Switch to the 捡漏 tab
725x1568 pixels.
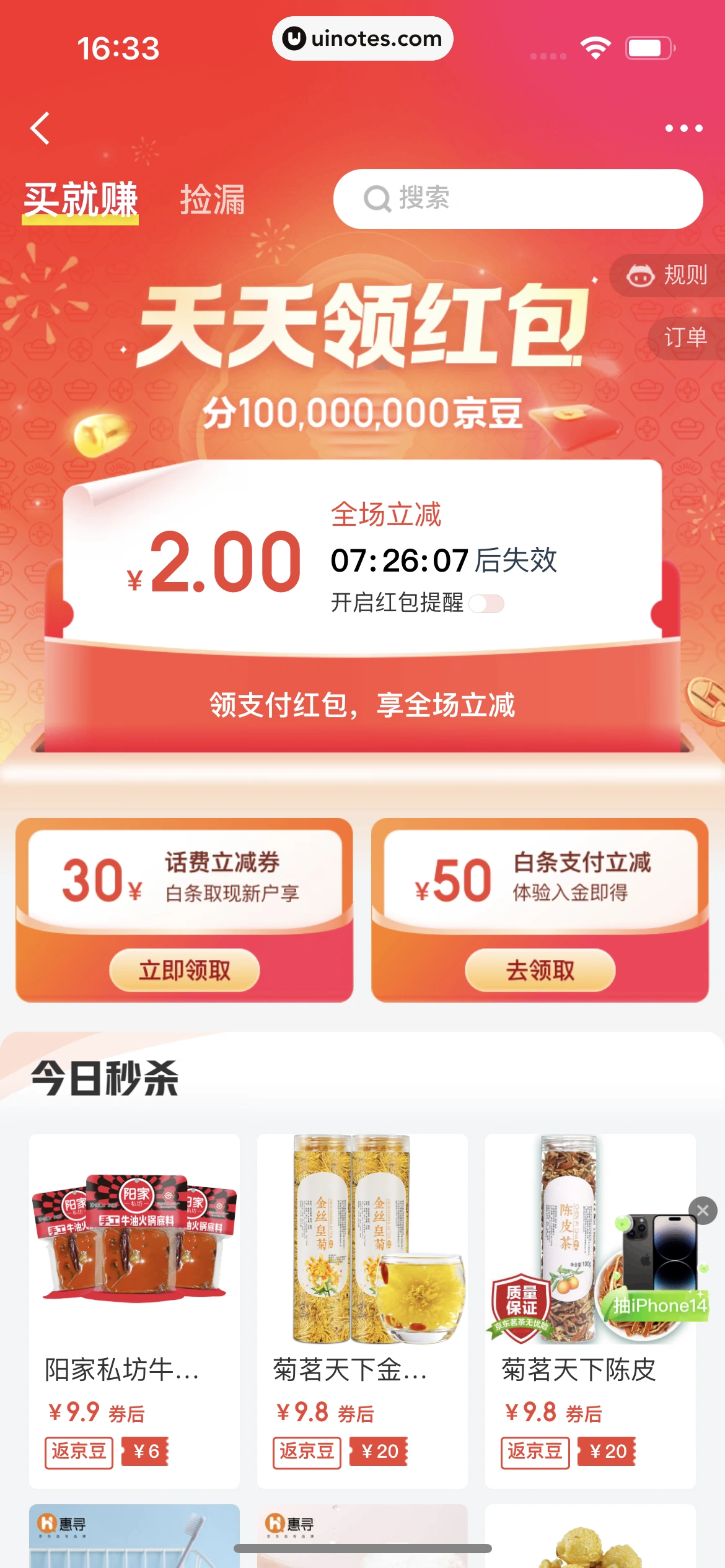click(213, 199)
